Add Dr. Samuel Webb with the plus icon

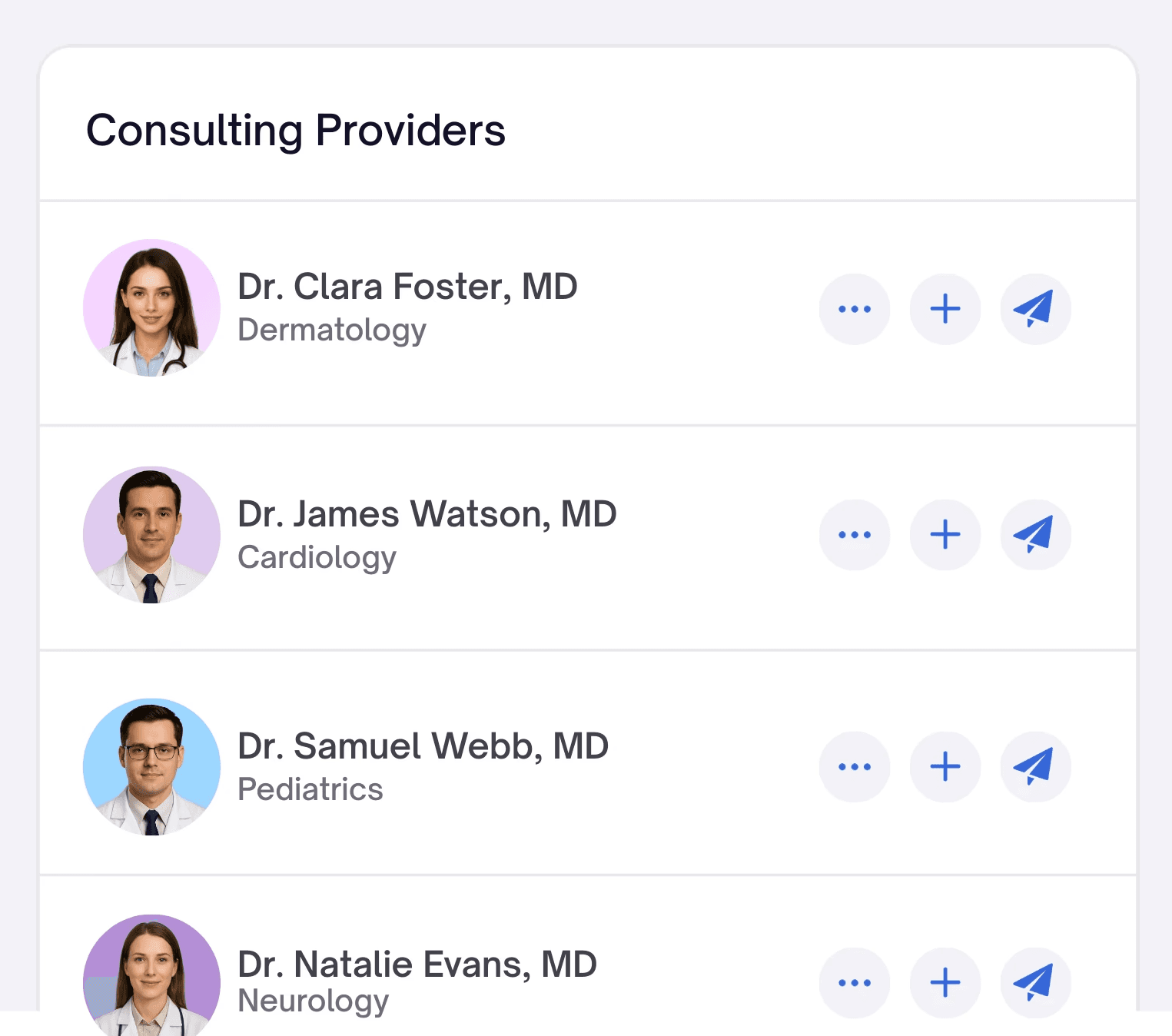point(945,766)
